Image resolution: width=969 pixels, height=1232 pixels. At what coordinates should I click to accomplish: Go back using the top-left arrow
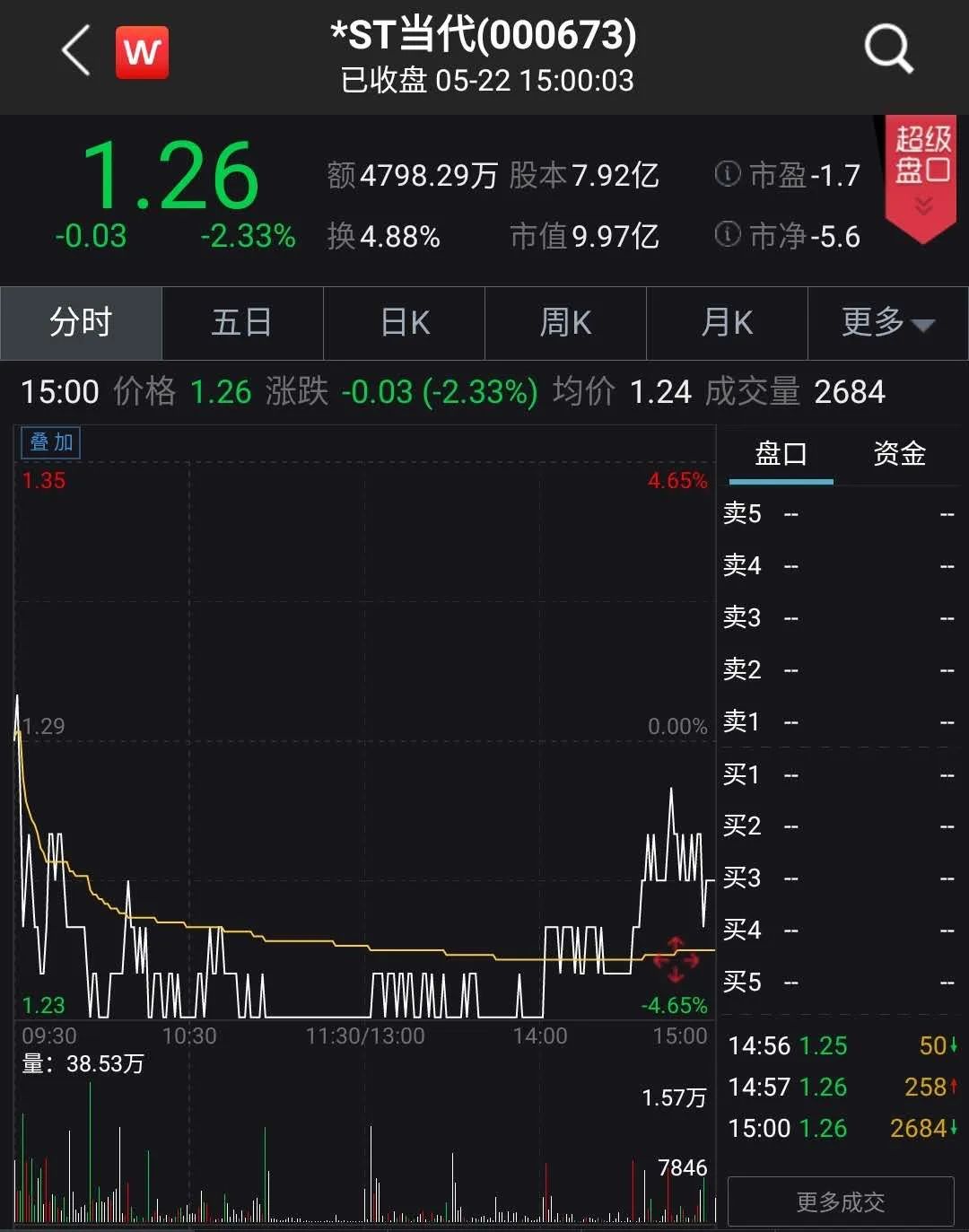point(76,50)
